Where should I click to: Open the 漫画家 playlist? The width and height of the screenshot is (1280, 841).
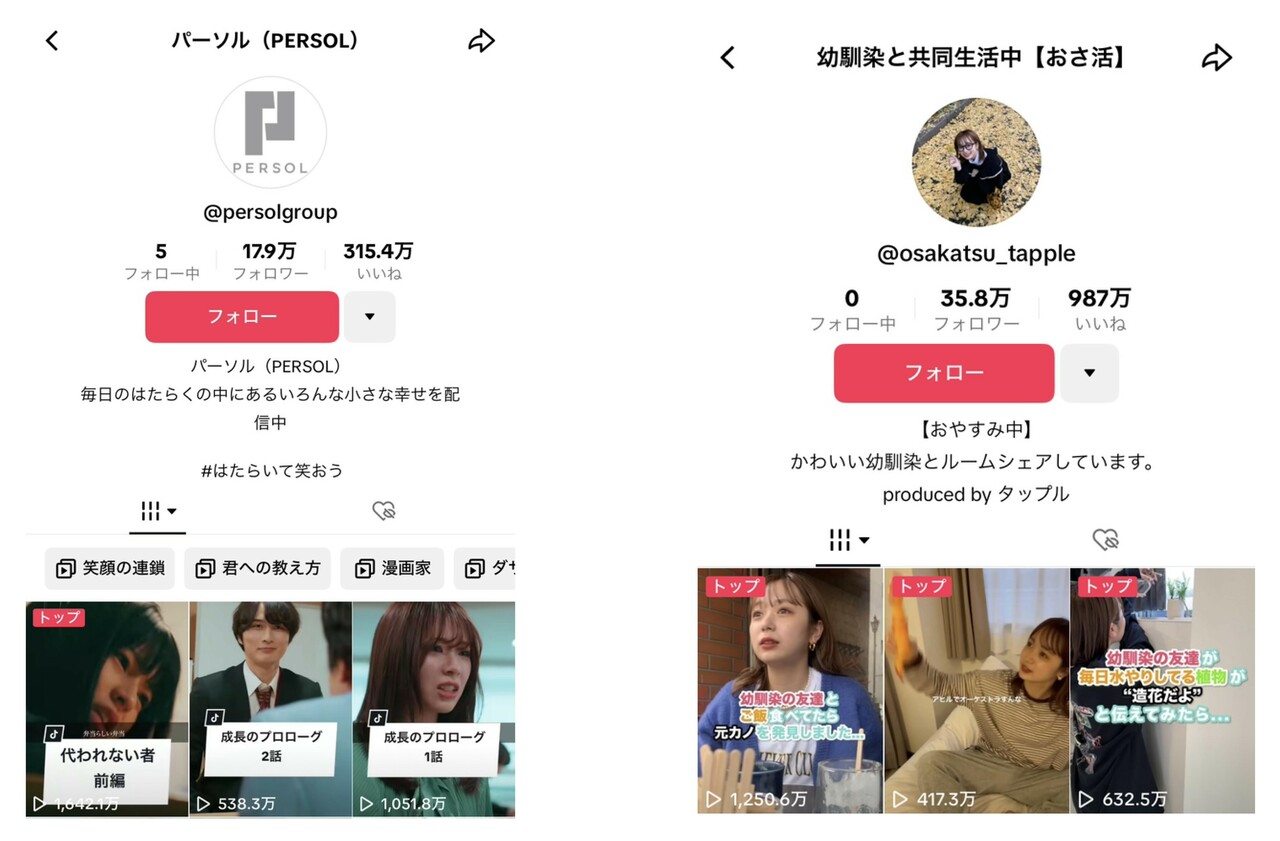click(x=392, y=568)
